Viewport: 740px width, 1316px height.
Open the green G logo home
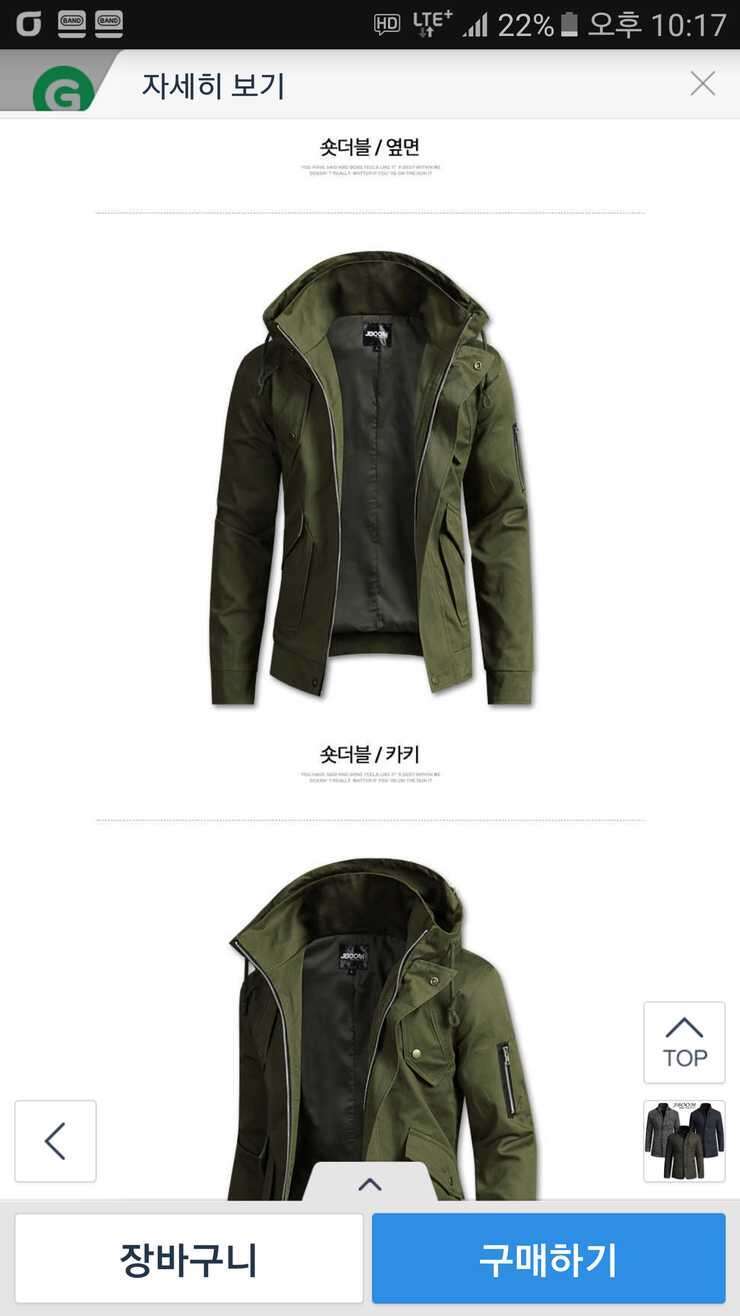[62, 88]
